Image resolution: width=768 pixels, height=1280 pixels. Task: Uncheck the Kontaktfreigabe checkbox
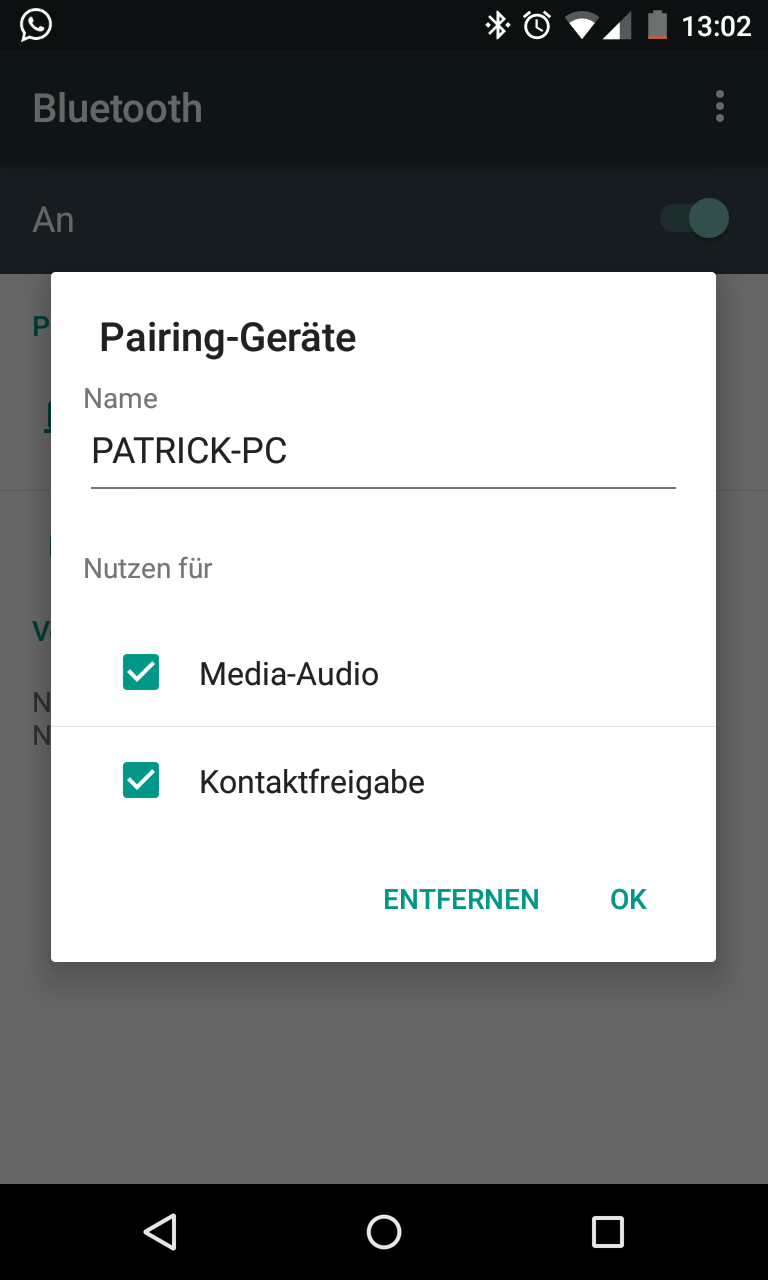coord(141,781)
